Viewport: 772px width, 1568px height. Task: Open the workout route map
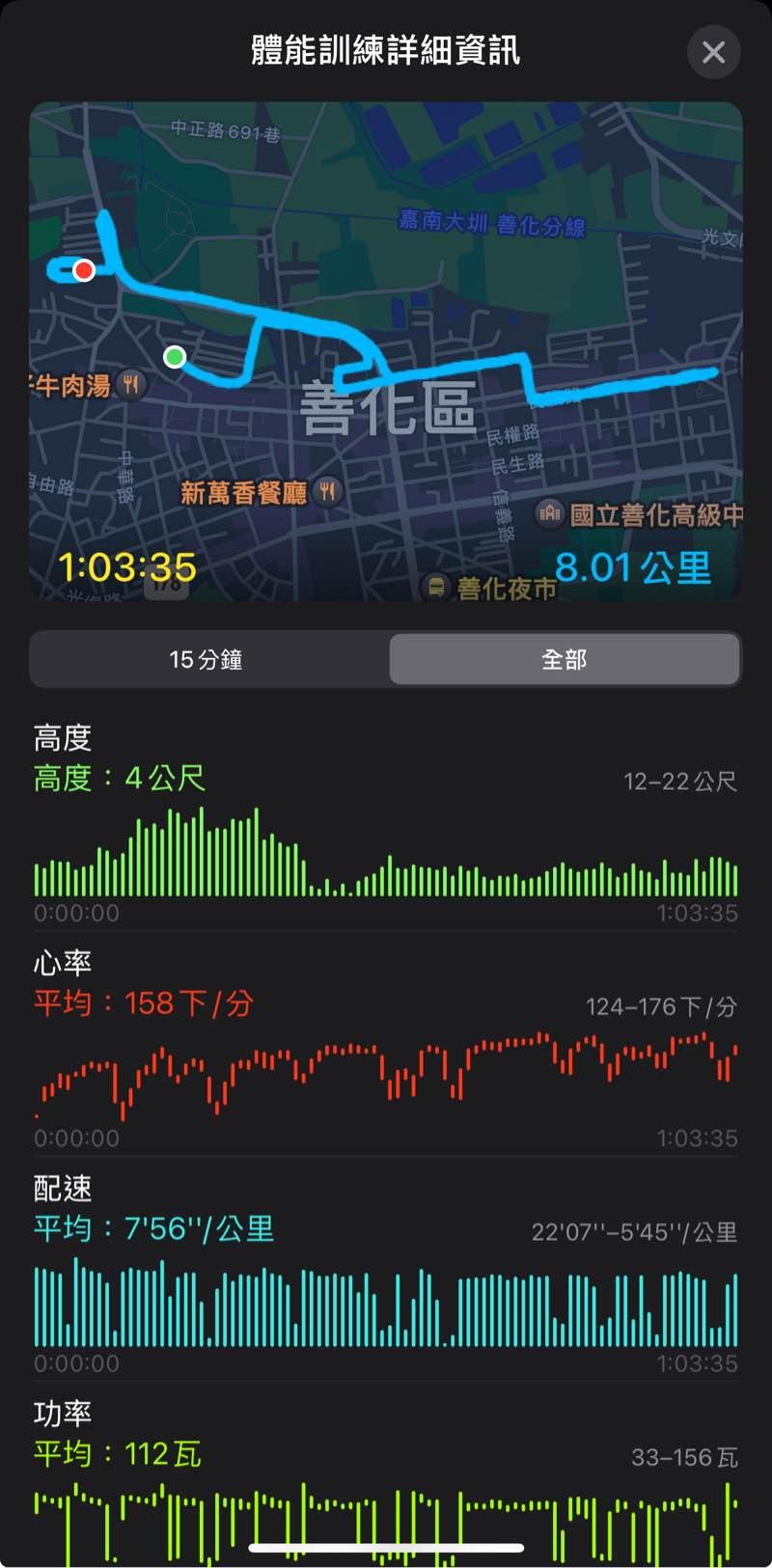386,352
